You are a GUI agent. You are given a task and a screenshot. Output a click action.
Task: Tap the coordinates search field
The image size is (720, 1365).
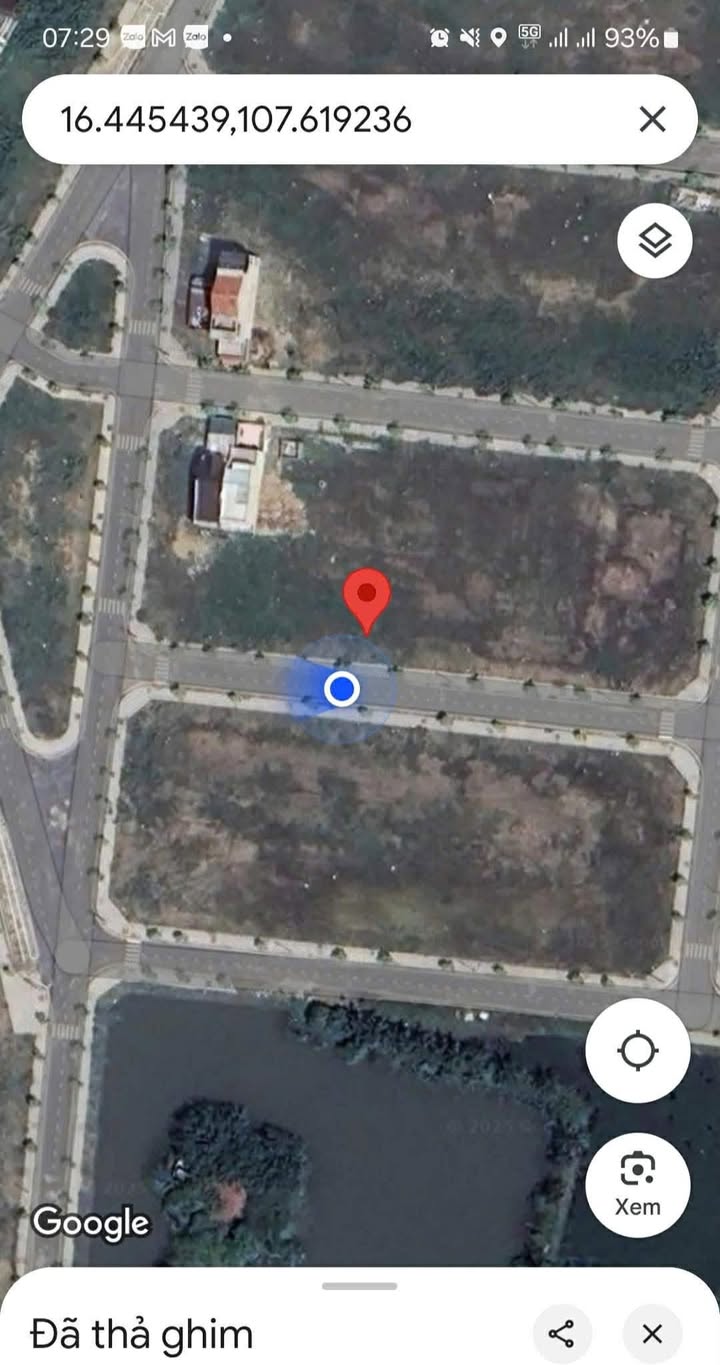[330, 120]
